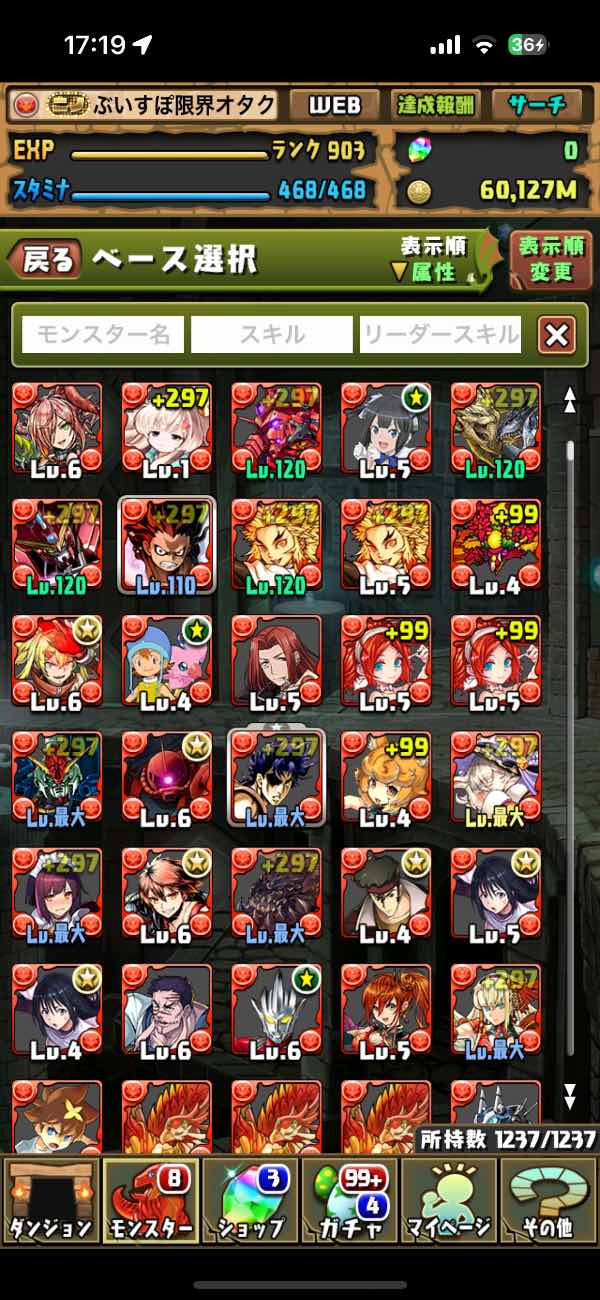Focus the リーダースキル search field
This screenshot has width=600, height=1300.
pos(441,334)
